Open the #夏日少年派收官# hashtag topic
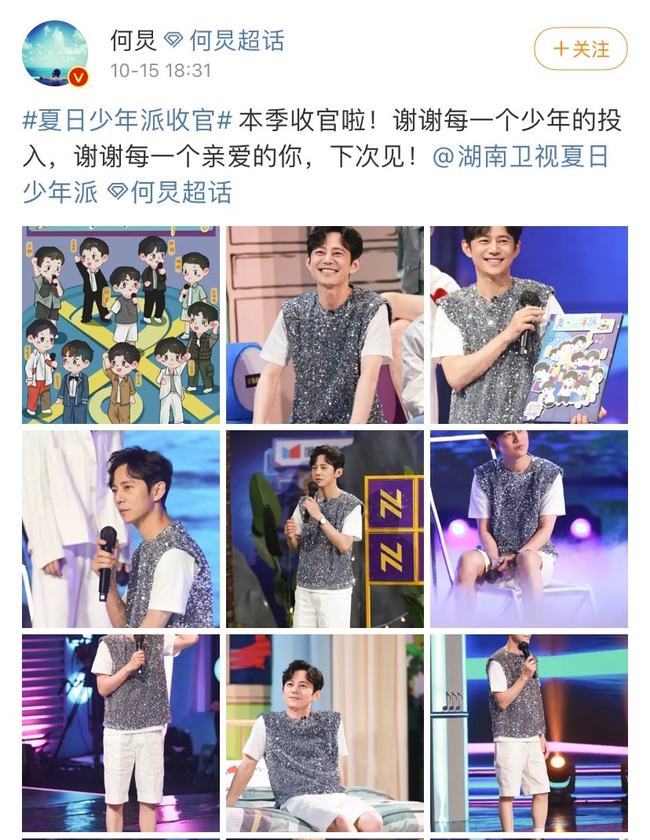 click(128, 122)
